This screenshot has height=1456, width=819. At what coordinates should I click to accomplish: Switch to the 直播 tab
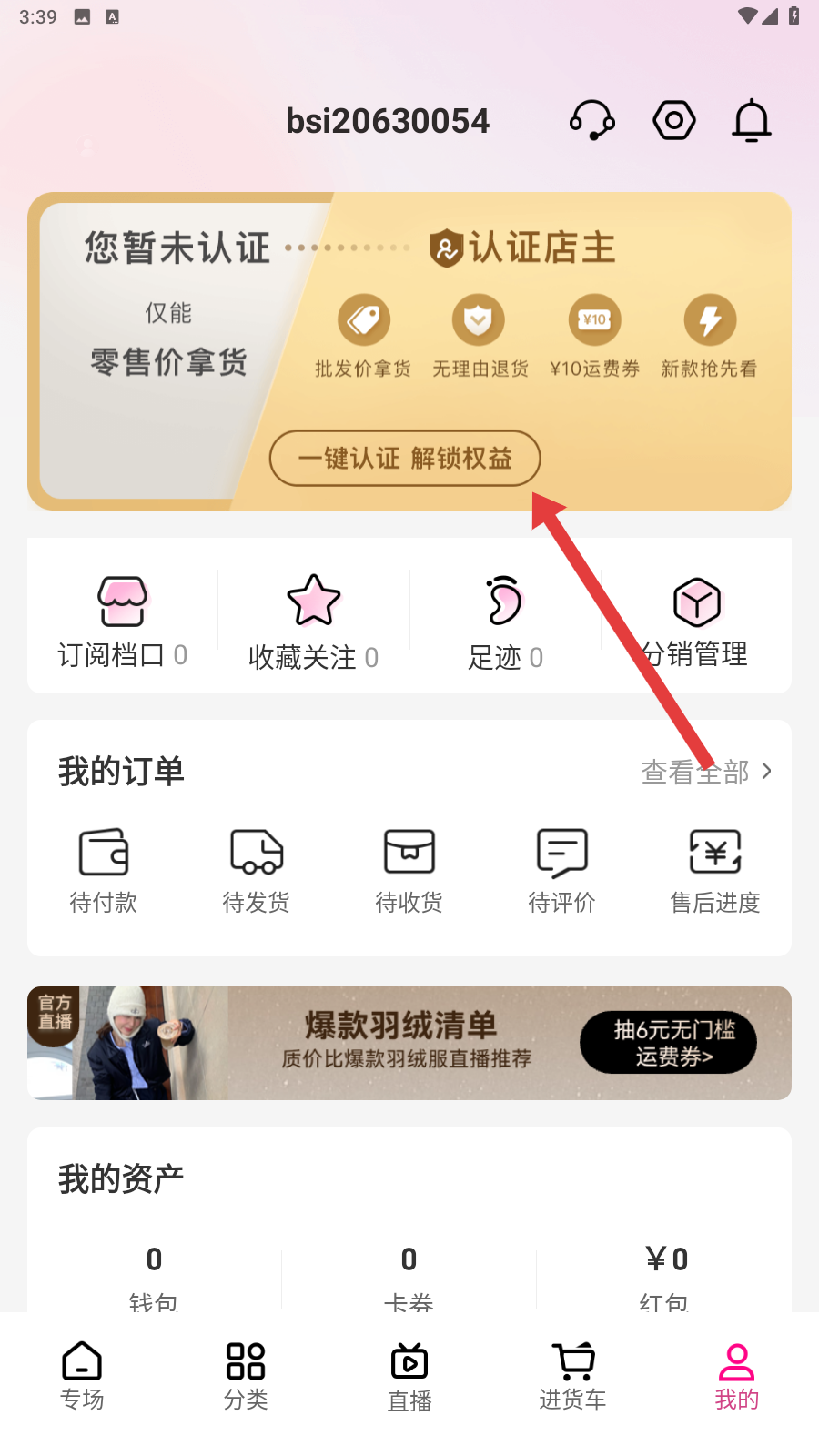(409, 1375)
